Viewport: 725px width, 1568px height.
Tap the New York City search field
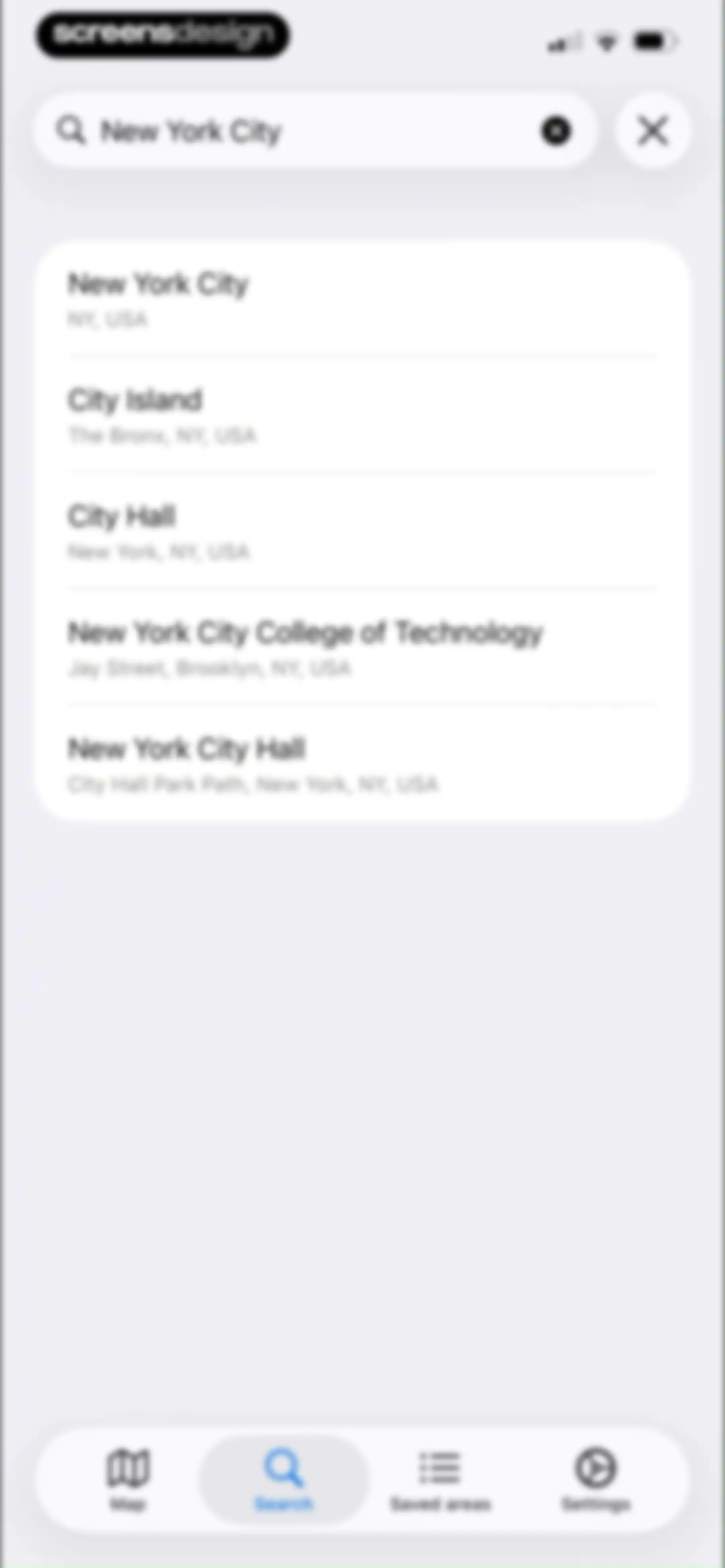(315, 131)
